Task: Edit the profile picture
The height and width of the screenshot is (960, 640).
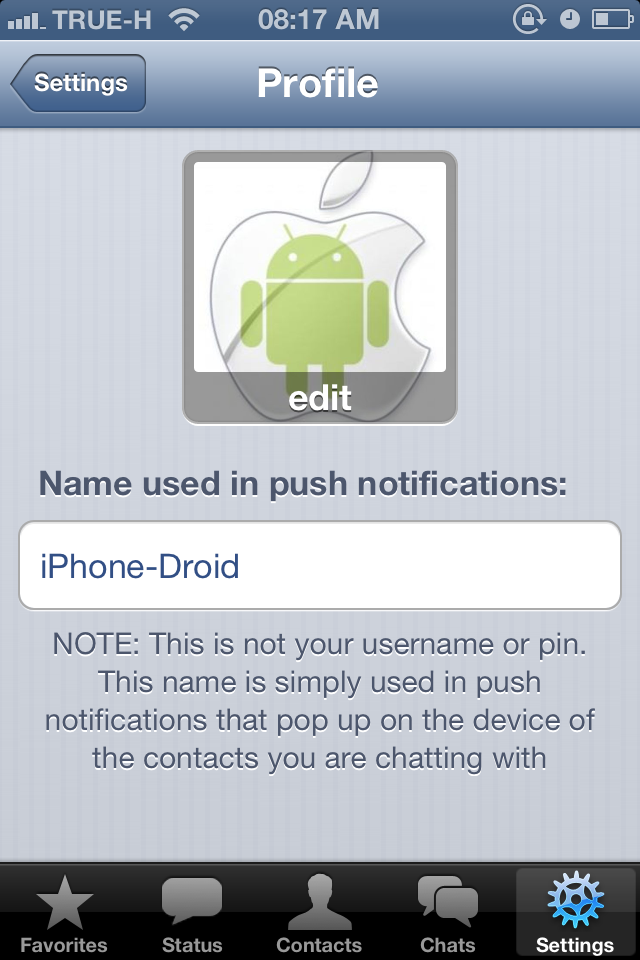Action: point(320,288)
